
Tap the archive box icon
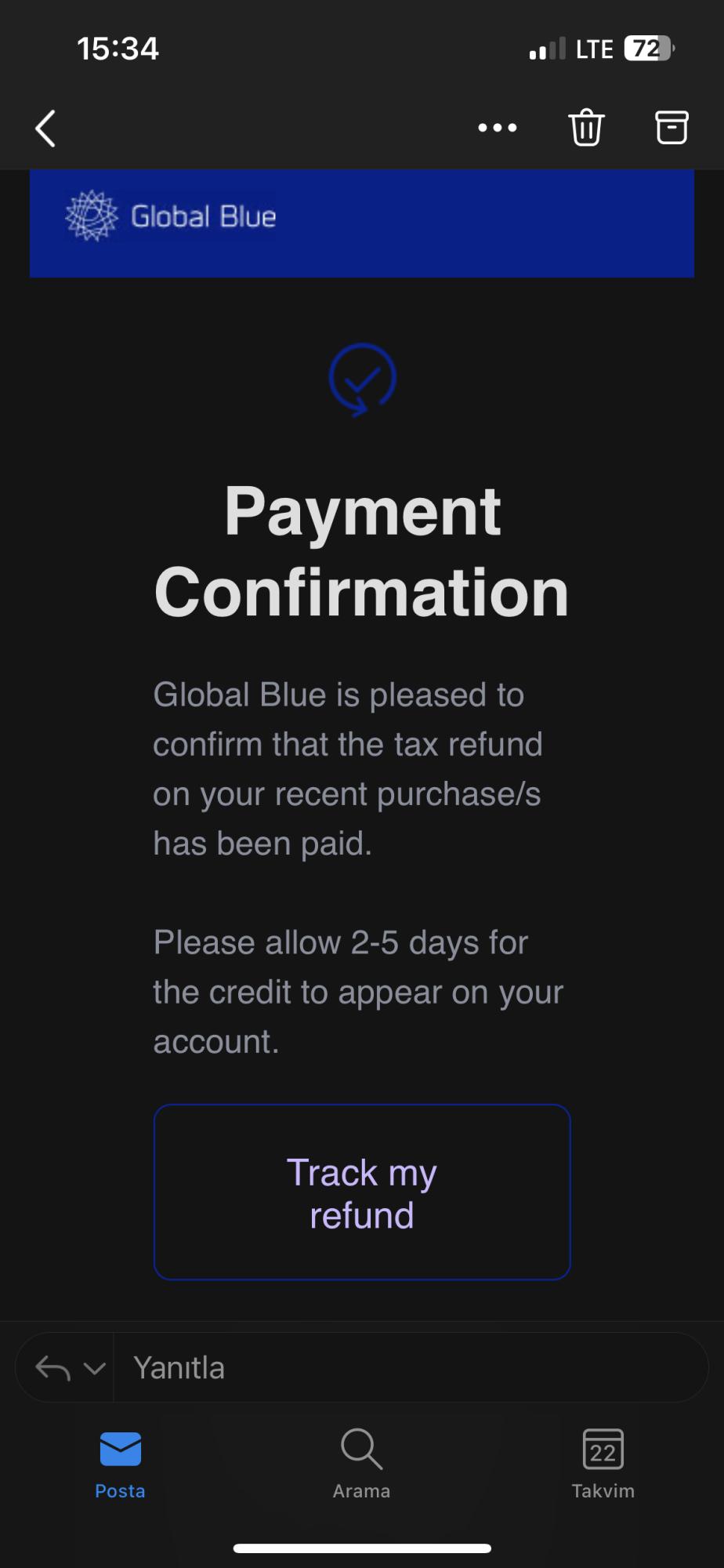pyautogui.click(x=670, y=127)
